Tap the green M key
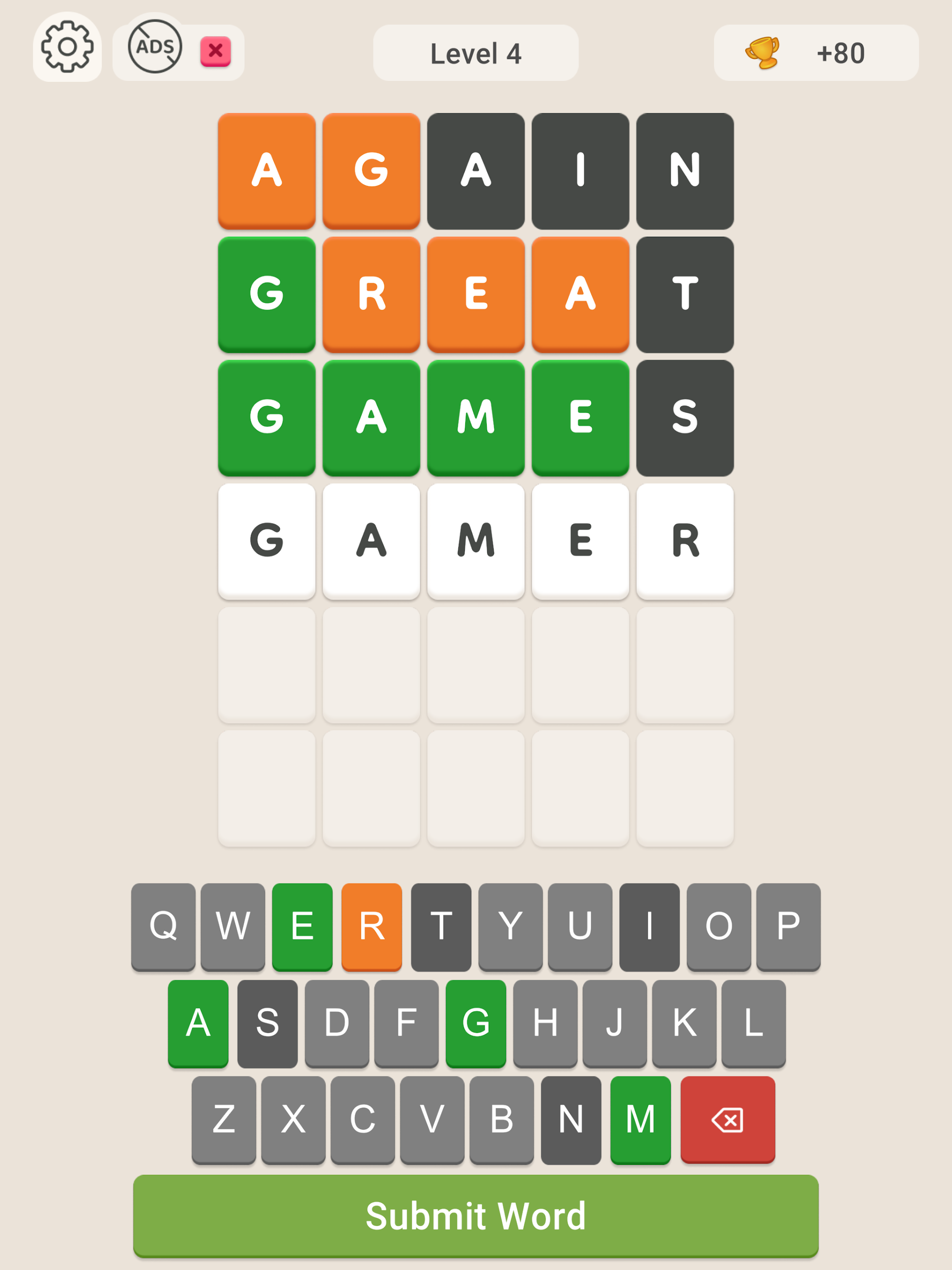The height and width of the screenshot is (1270, 952). [x=641, y=1120]
